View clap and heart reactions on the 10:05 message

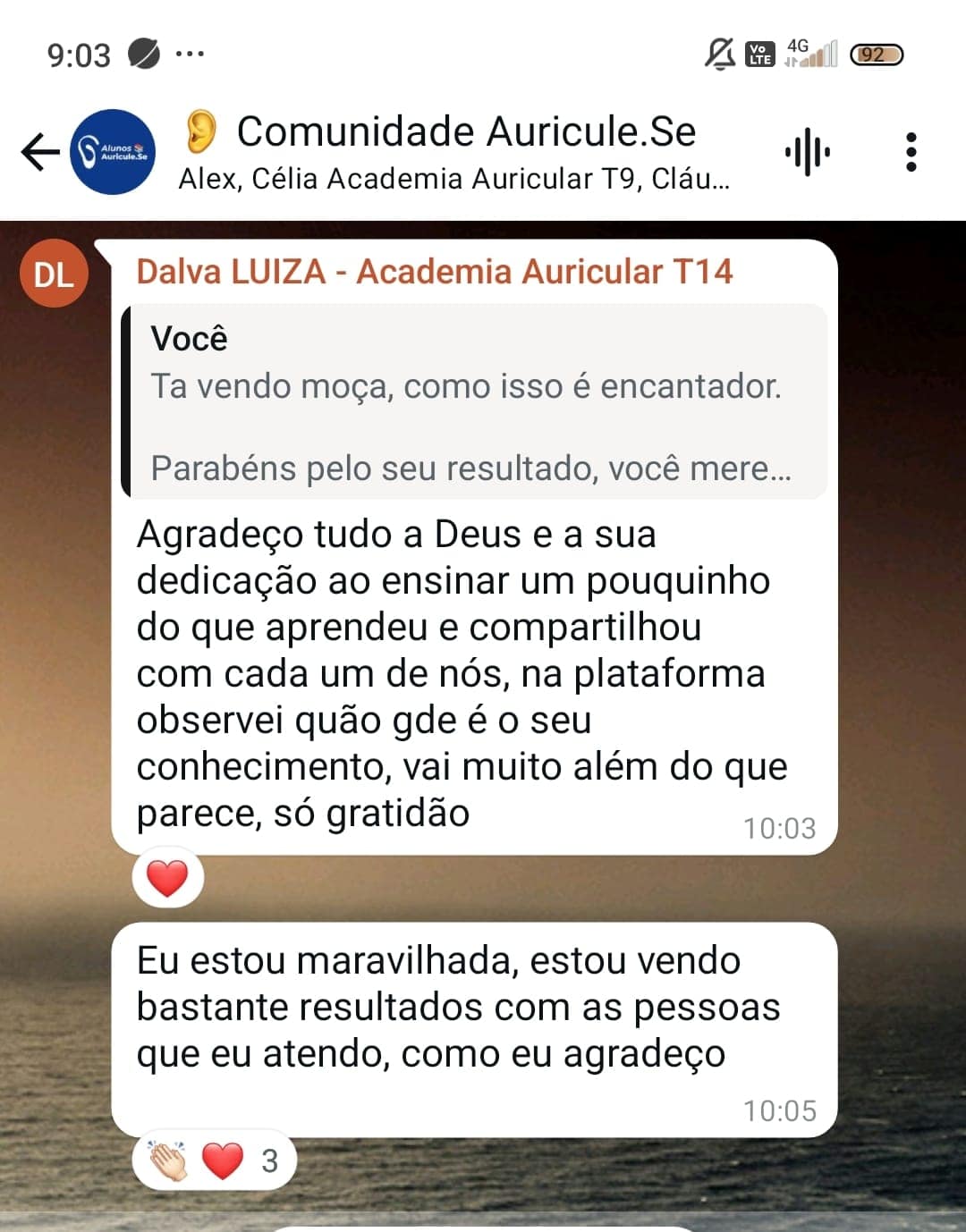213,1161
